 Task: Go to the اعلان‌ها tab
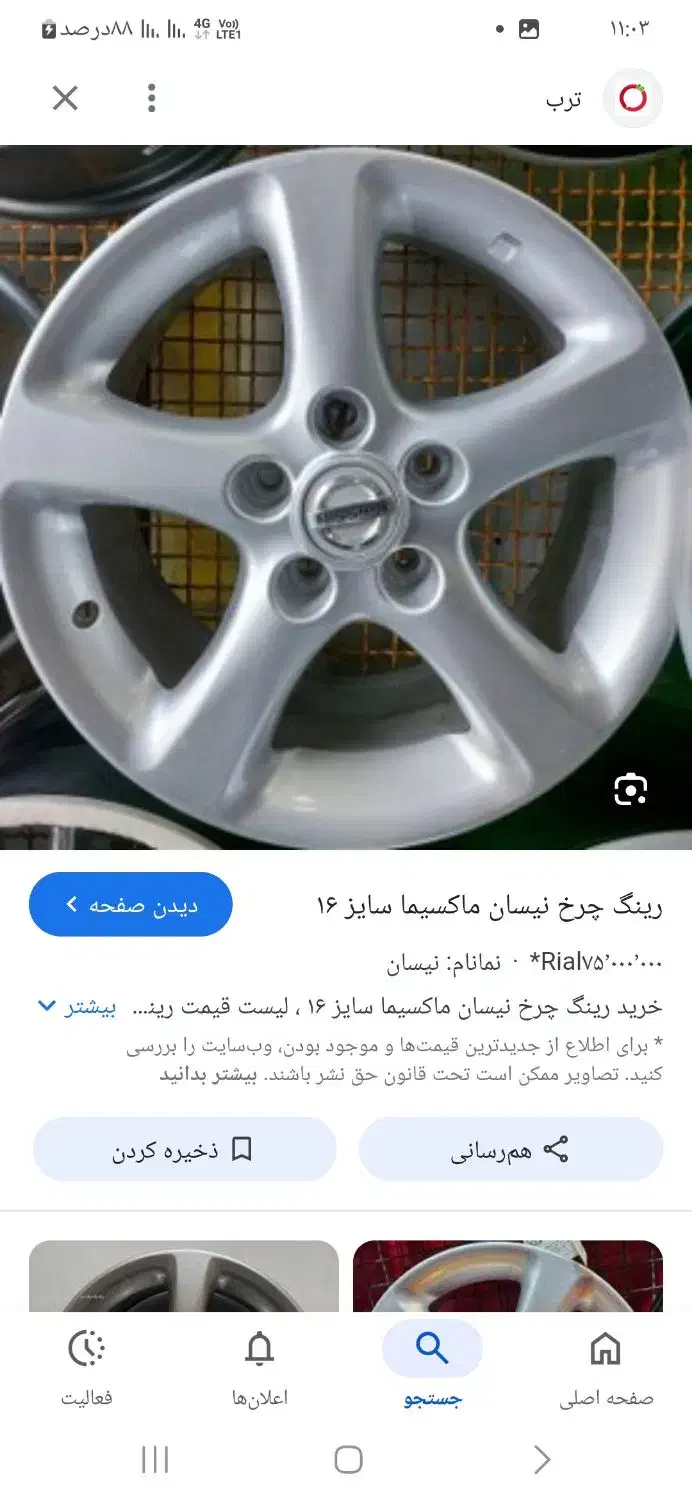[x=260, y=1366]
